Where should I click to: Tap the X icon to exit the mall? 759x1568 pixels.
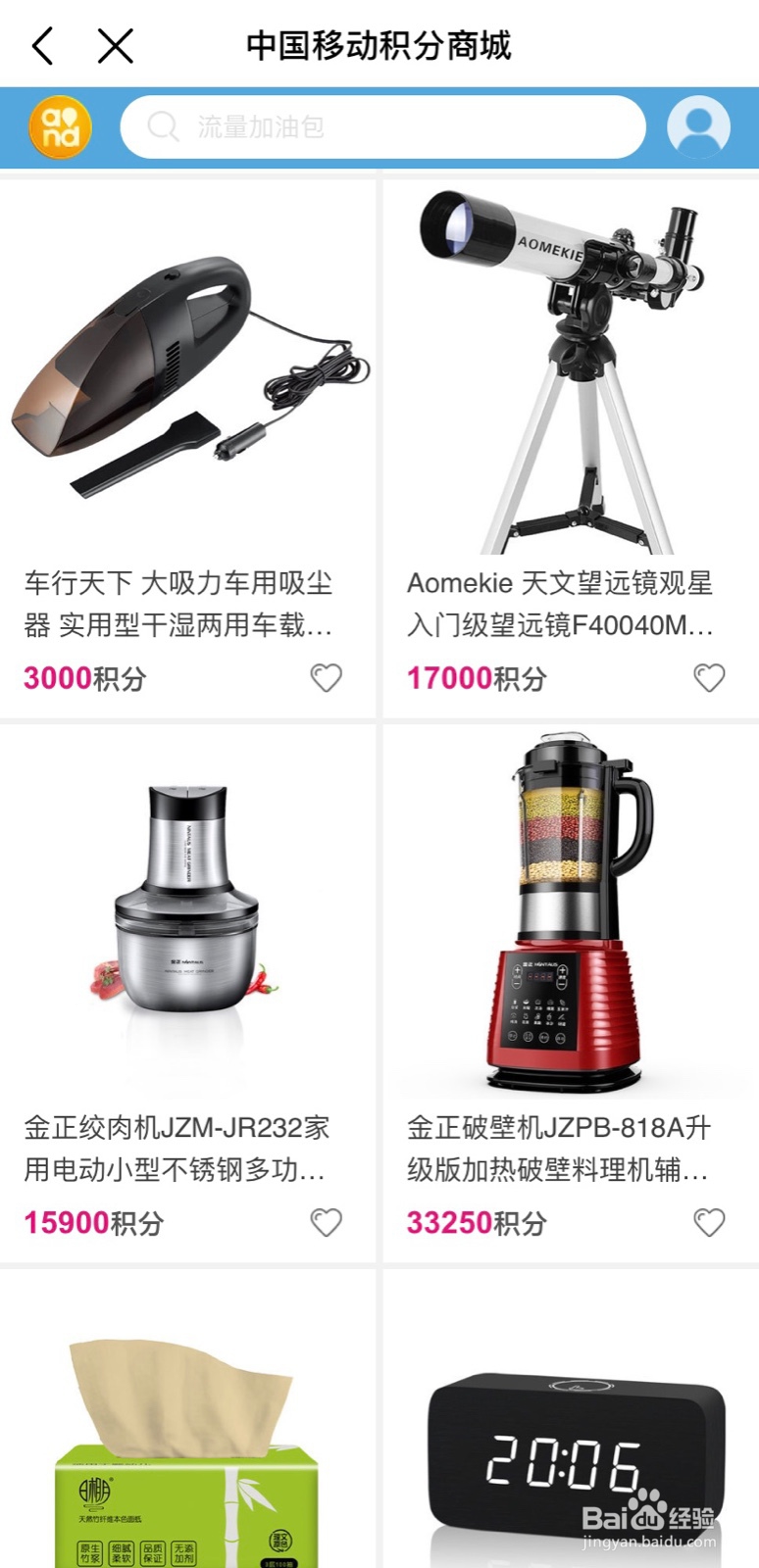coord(114,45)
